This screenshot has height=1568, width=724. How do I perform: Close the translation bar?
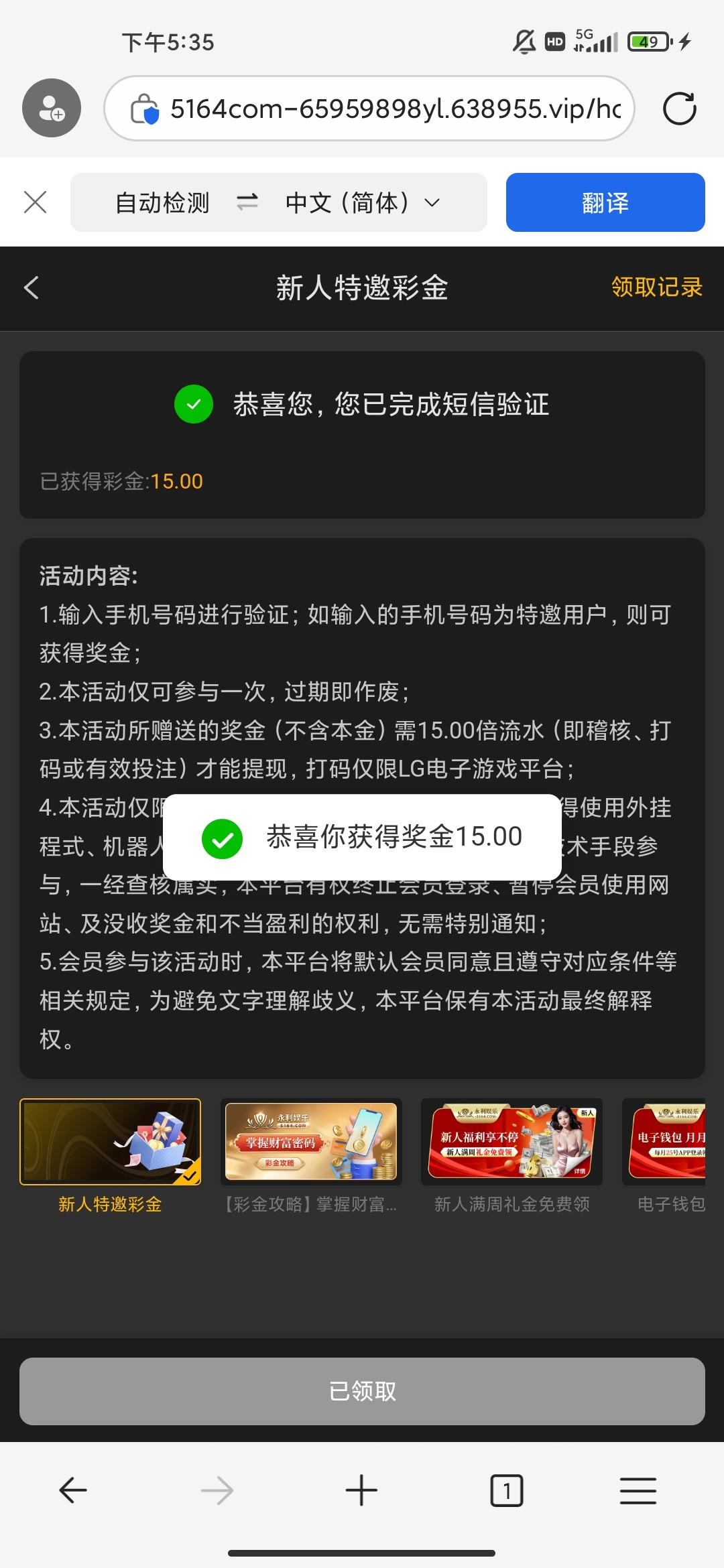[x=35, y=202]
